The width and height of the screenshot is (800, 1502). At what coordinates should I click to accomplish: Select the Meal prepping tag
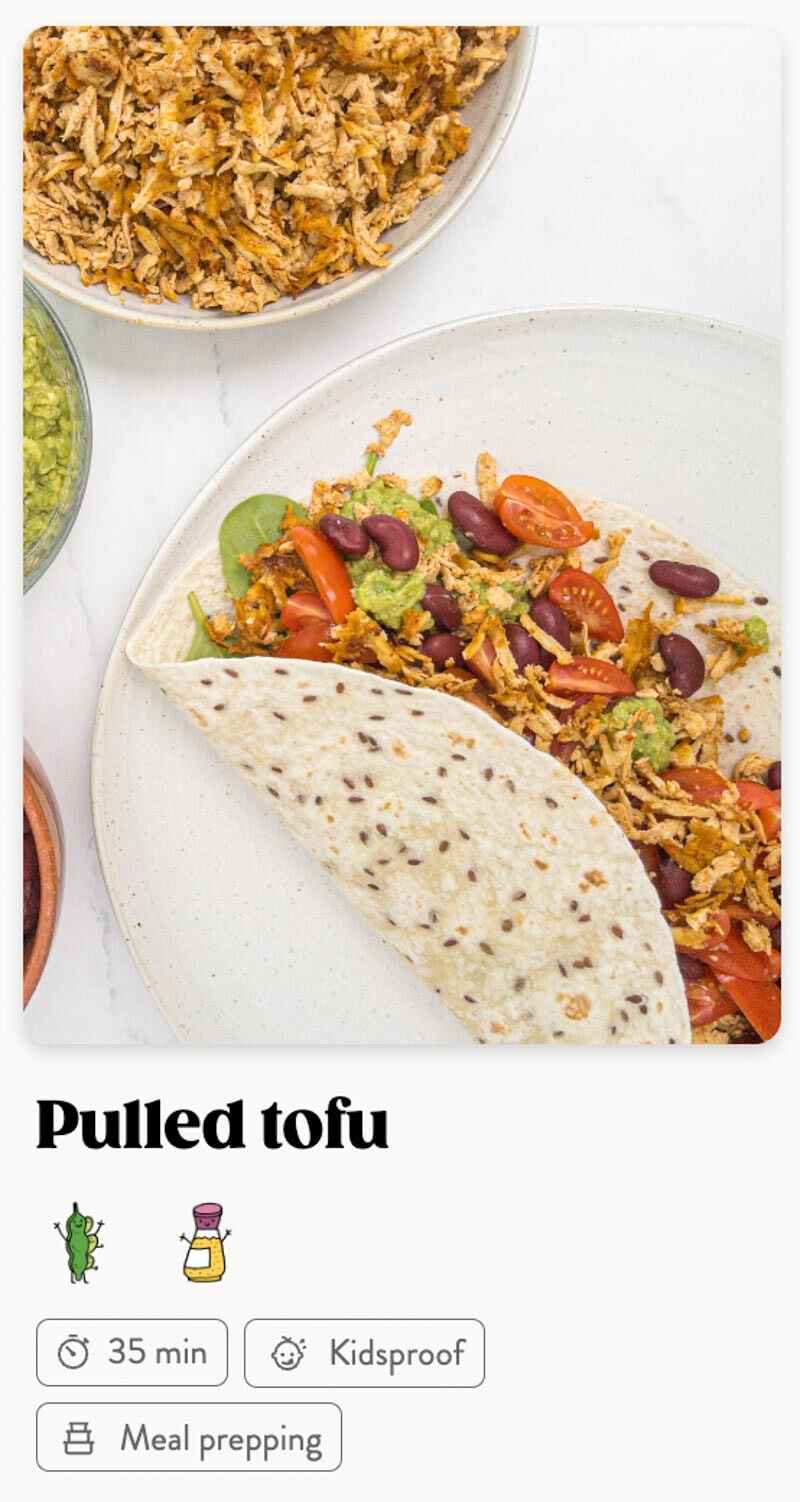point(189,1437)
